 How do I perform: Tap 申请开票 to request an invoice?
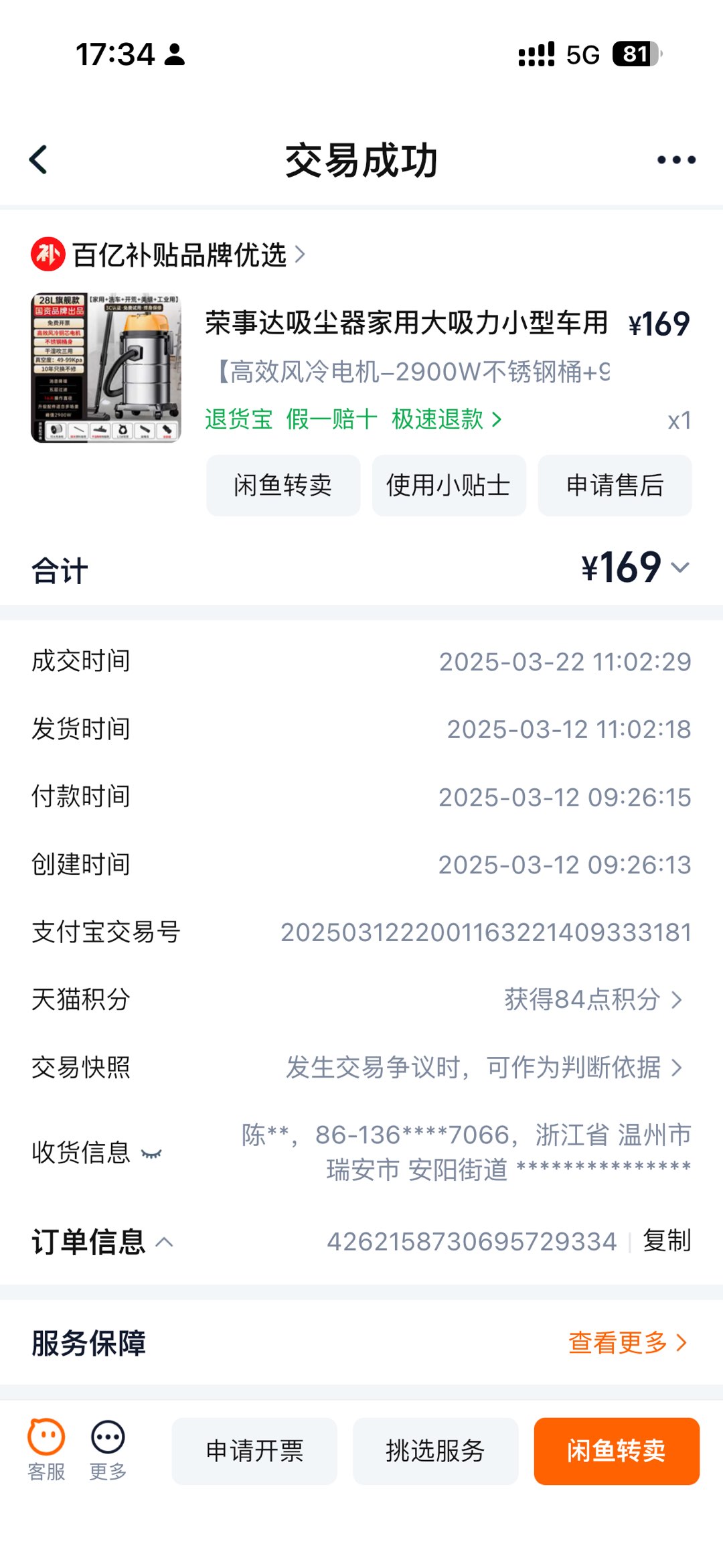(x=254, y=1451)
